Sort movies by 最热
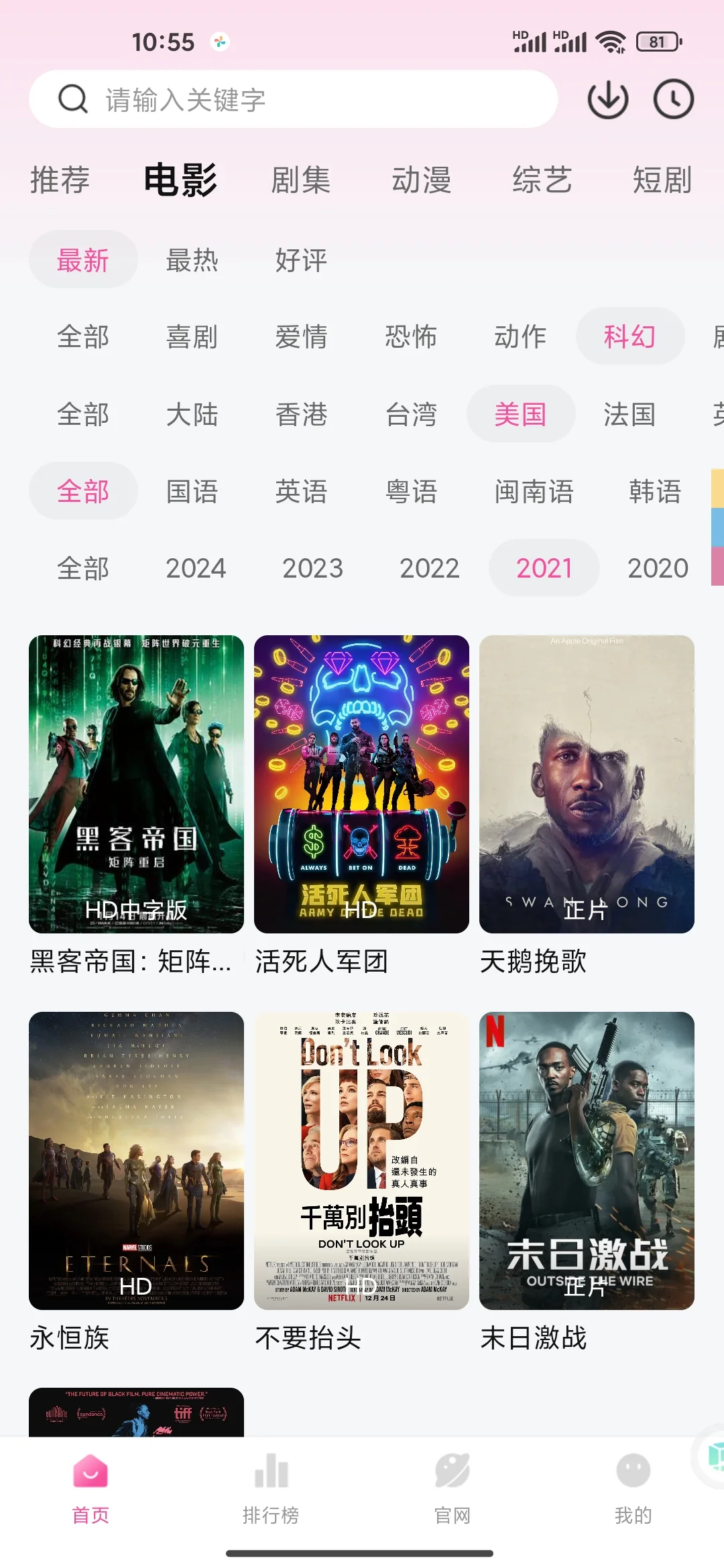The image size is (724, 1568). tap(192, 260)
